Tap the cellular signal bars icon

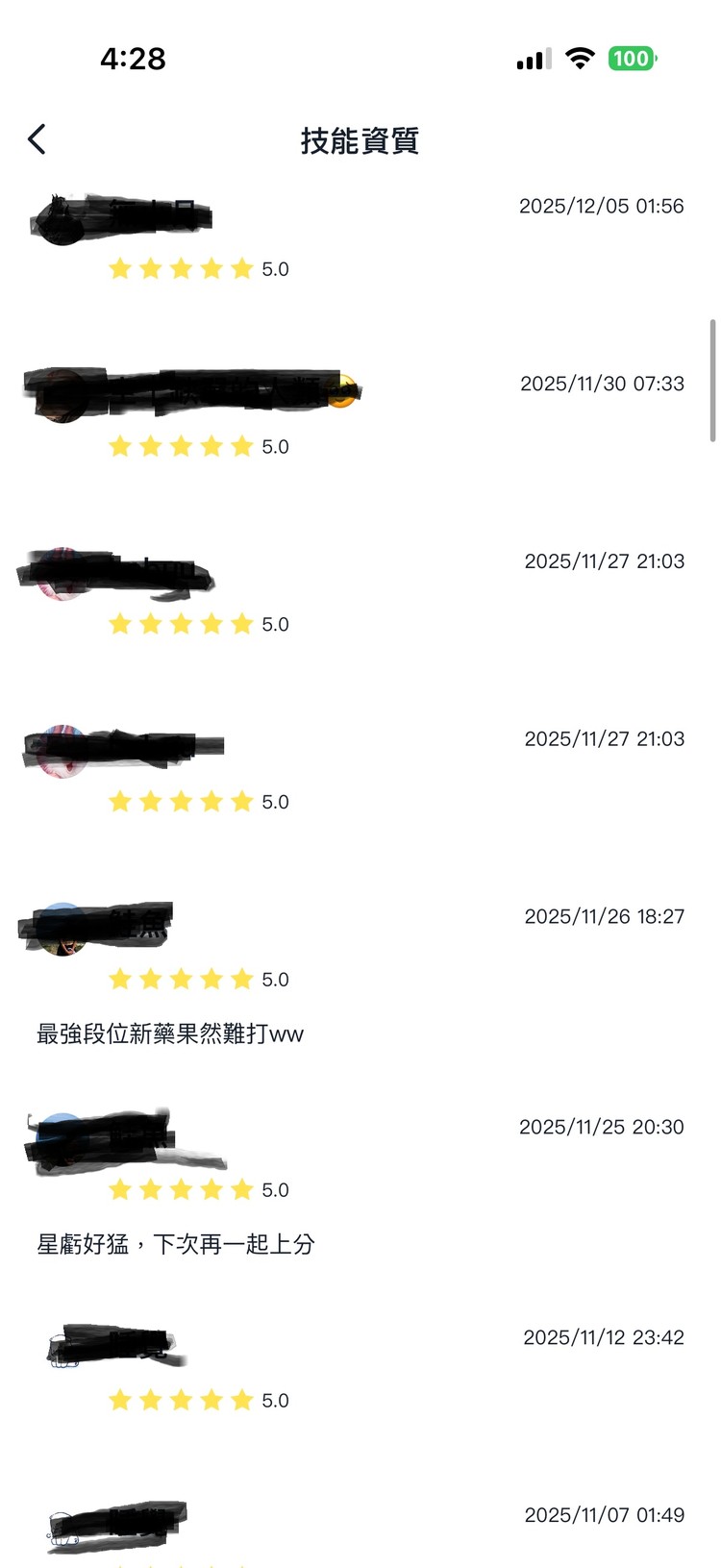click(531, 59)
